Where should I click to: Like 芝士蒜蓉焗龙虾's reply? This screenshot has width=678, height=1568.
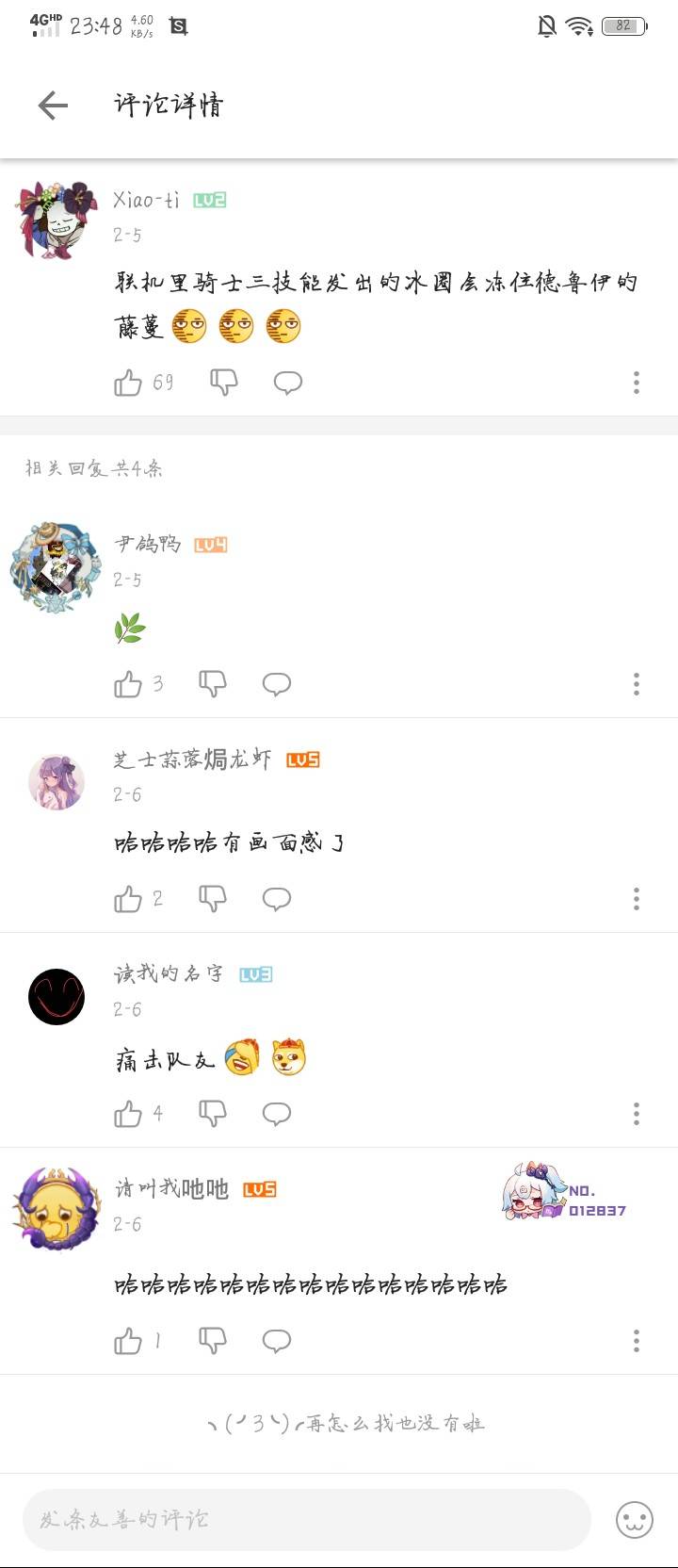click(x=128, y=899)
